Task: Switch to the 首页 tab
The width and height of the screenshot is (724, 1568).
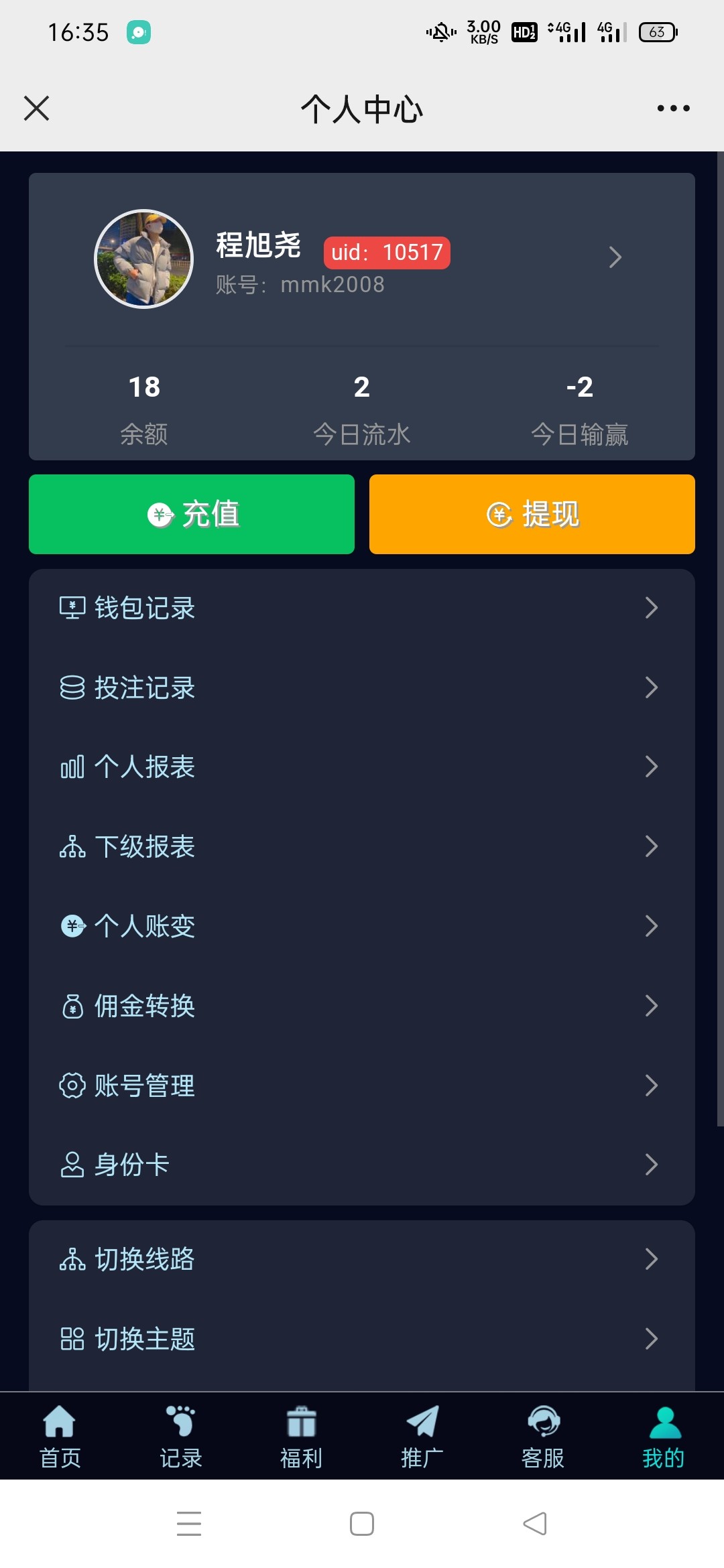Action: [x=60, y=1437]
